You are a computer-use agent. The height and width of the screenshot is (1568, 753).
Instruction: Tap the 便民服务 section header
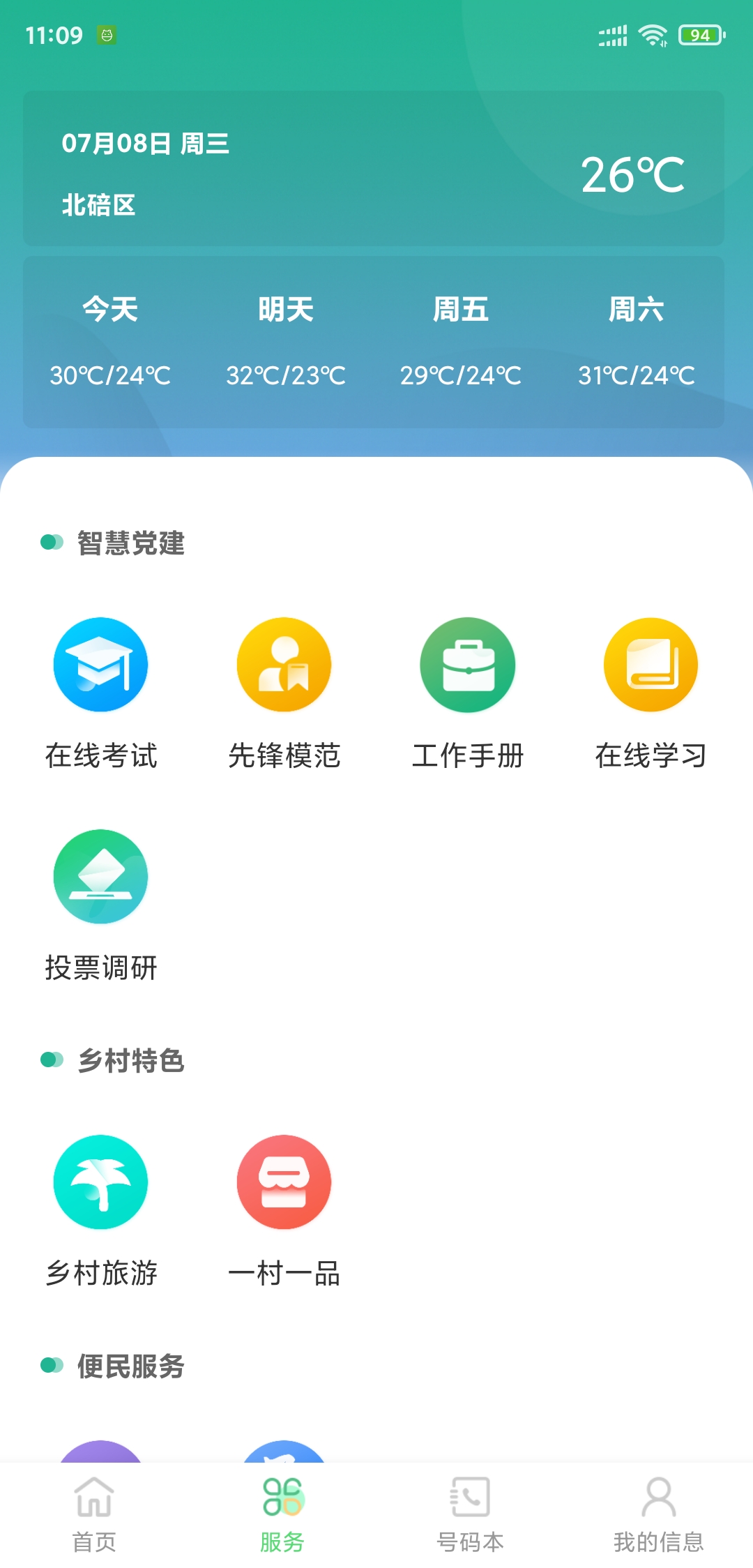(x=130, y=1369)
